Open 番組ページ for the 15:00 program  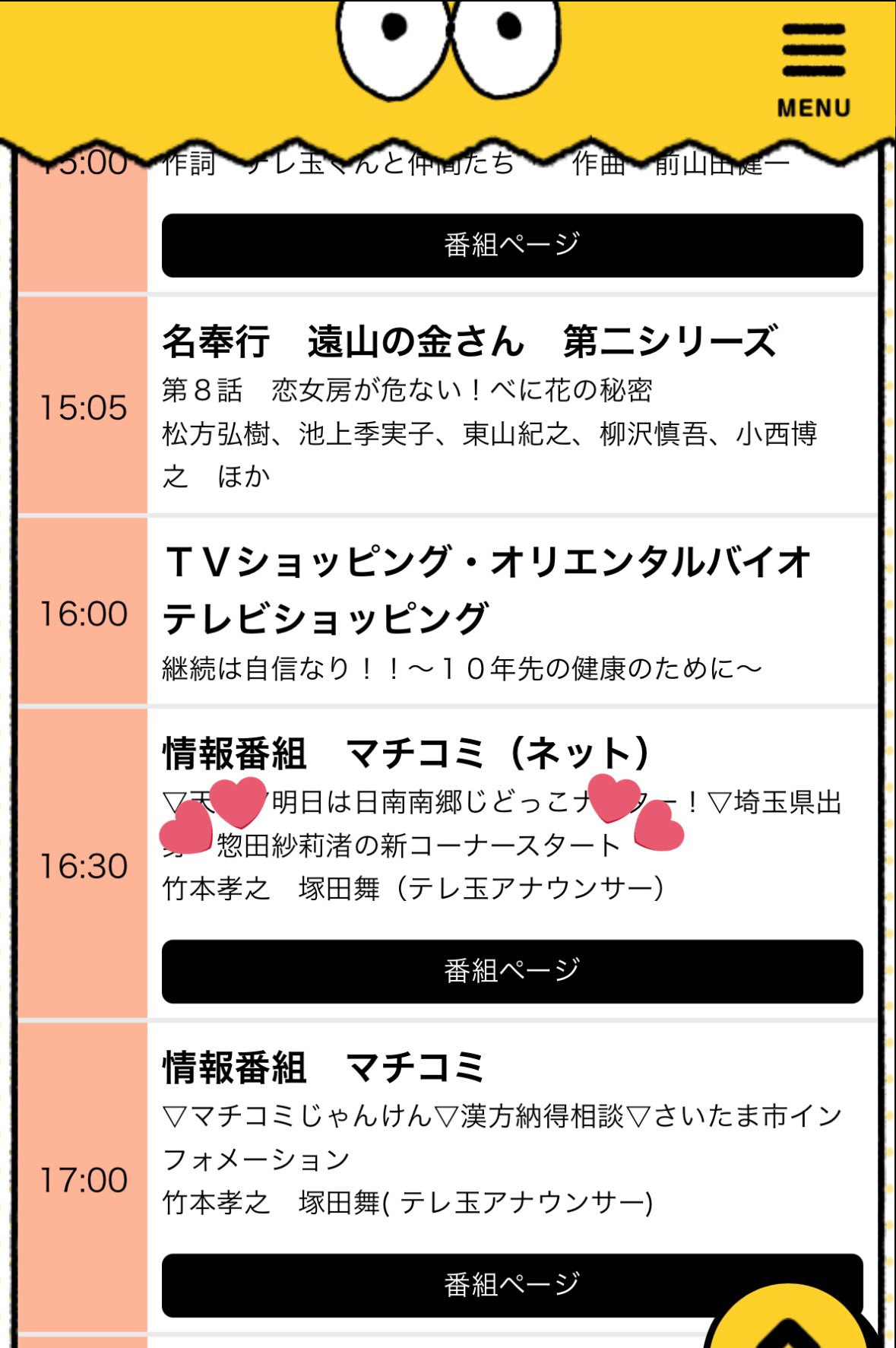[x=512, y=245]
